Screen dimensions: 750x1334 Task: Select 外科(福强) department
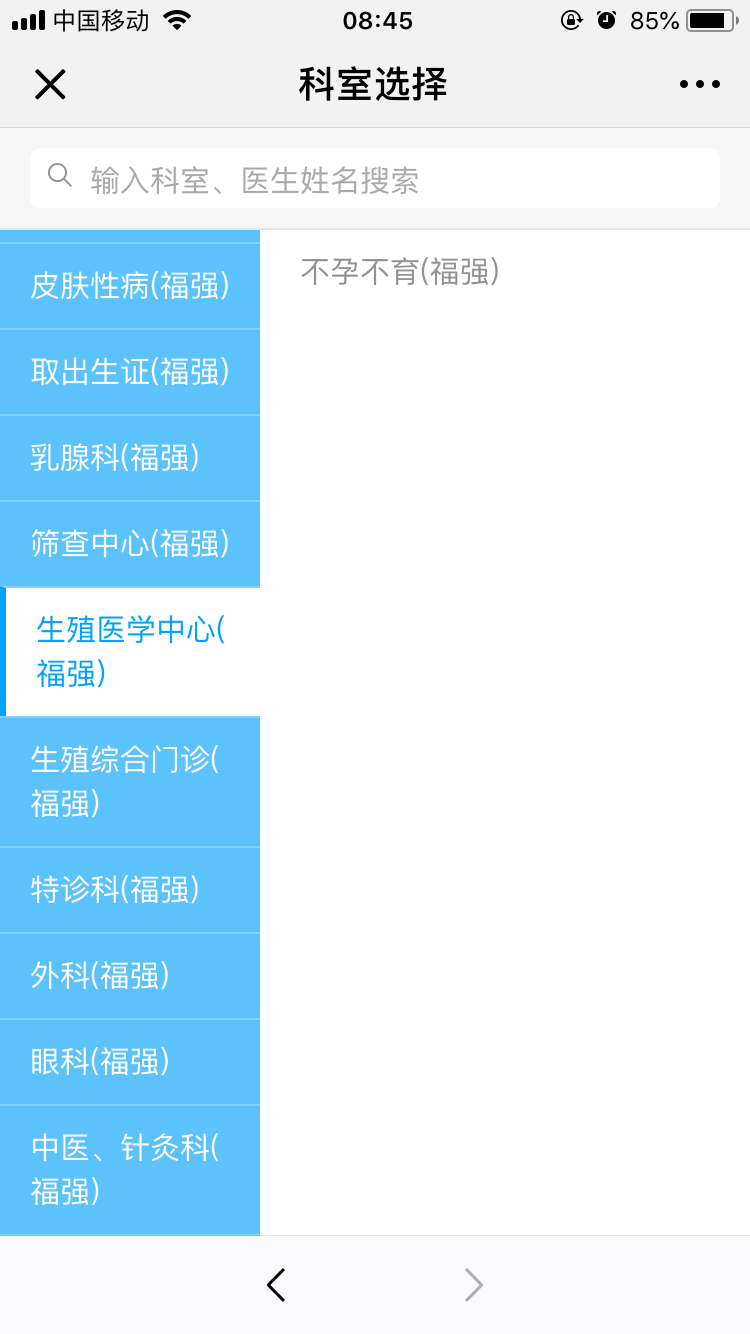click(130, 977)
